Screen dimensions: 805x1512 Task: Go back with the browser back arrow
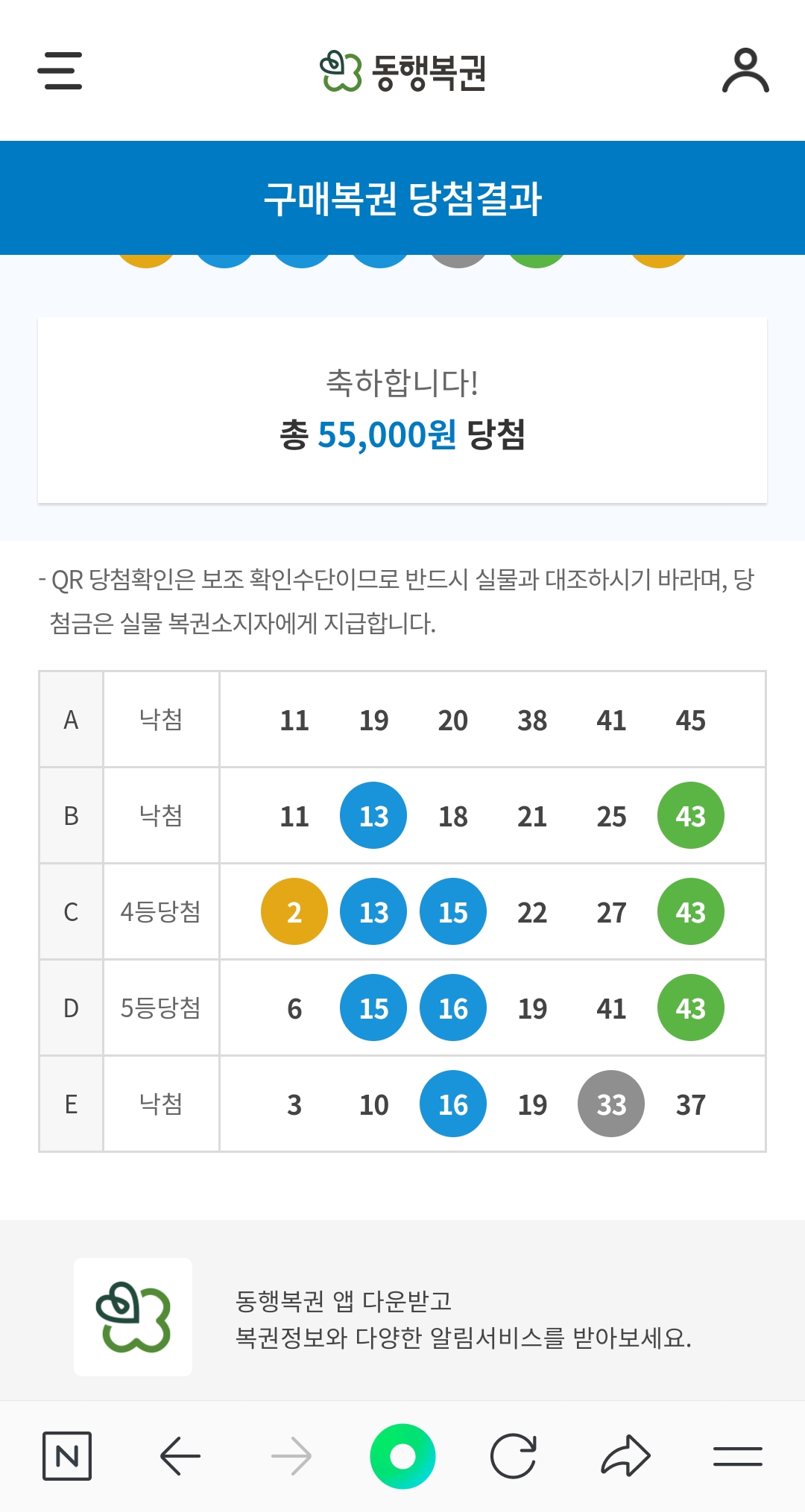click(x=180, y=1455)
